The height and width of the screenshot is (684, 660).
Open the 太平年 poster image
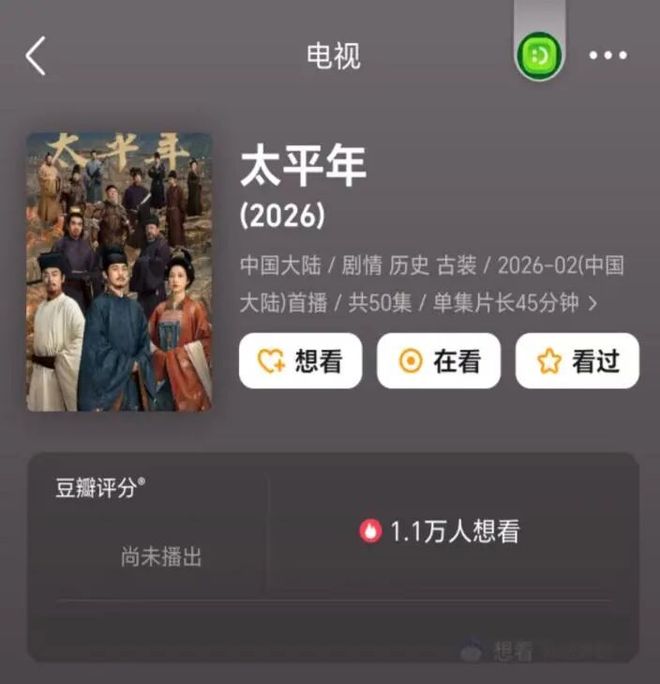pos(119,272)
